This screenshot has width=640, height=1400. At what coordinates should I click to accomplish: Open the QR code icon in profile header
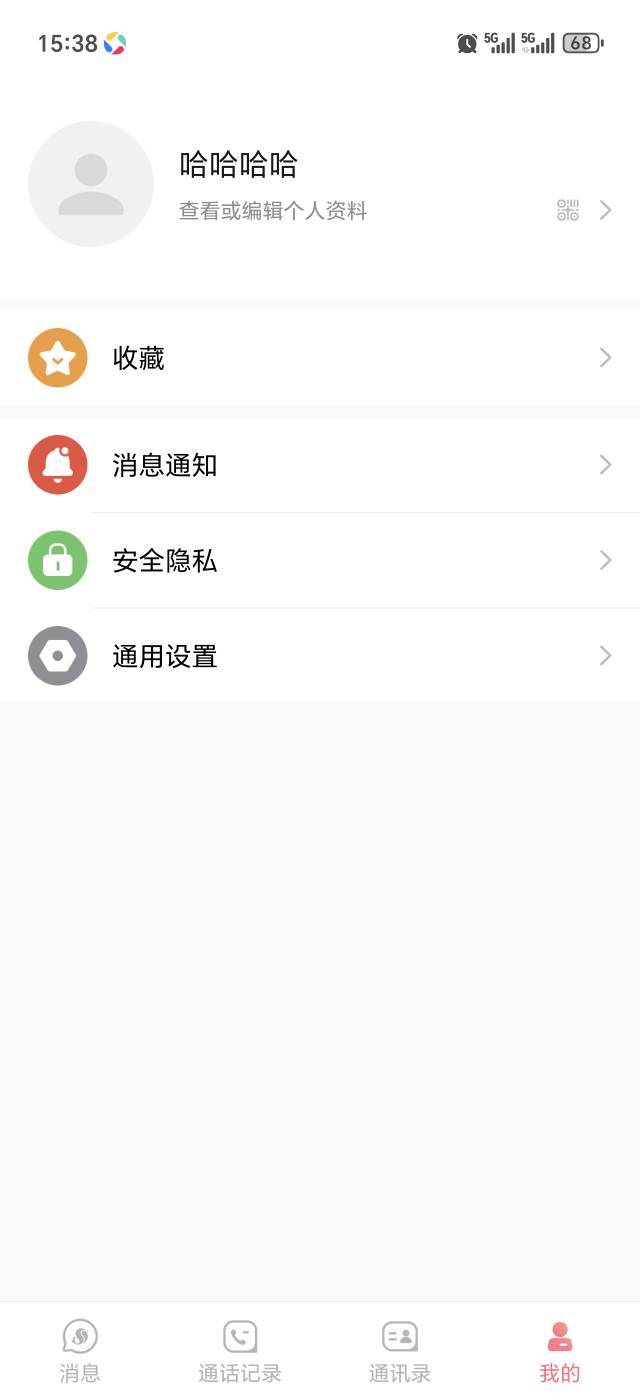(568, 210)
